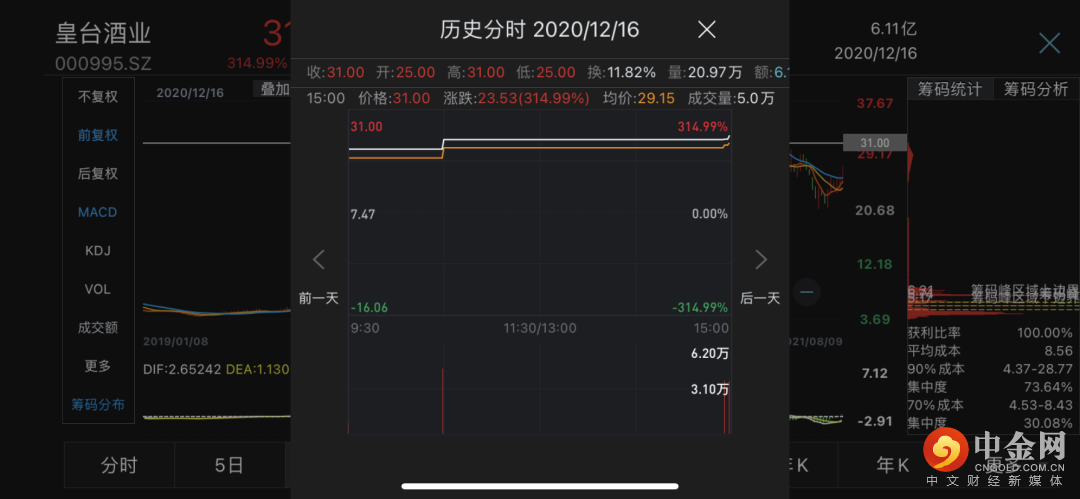Switch to the 分时 chart tab
This screenshot has height=499, width=1080.
(x=119, y=465)
